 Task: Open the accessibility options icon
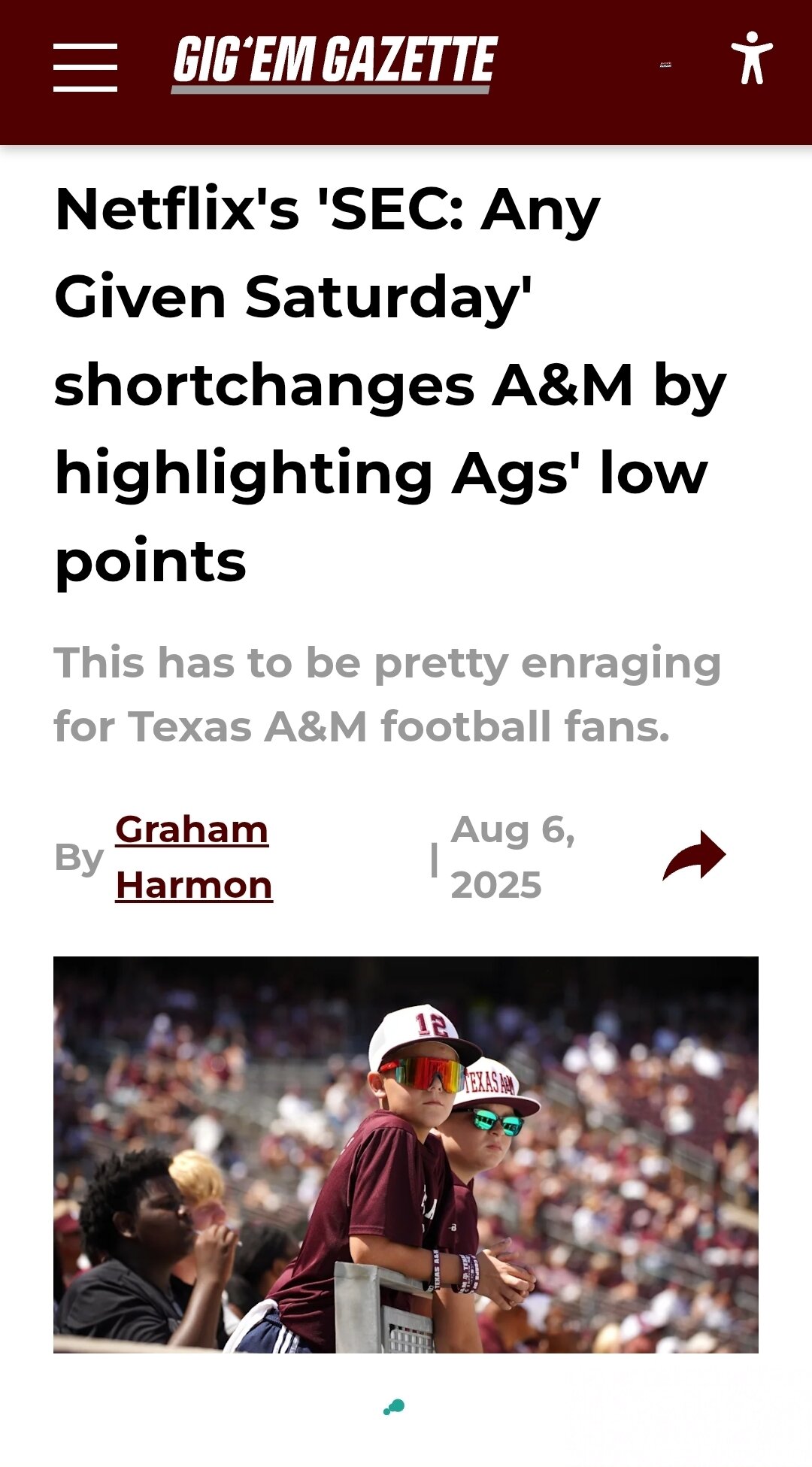pyautogui.click(x=751, y=58)
